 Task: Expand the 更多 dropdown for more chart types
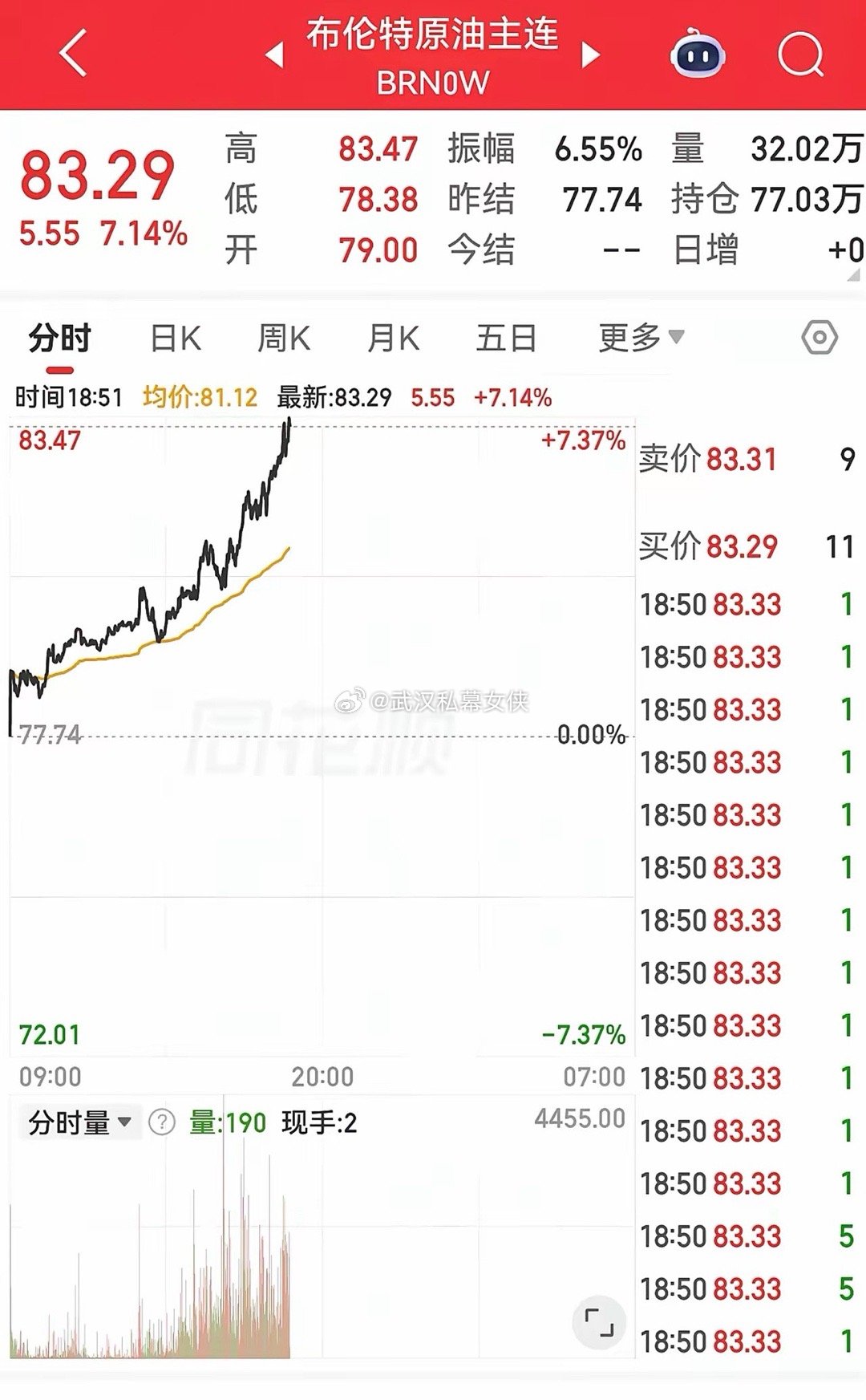637,337
